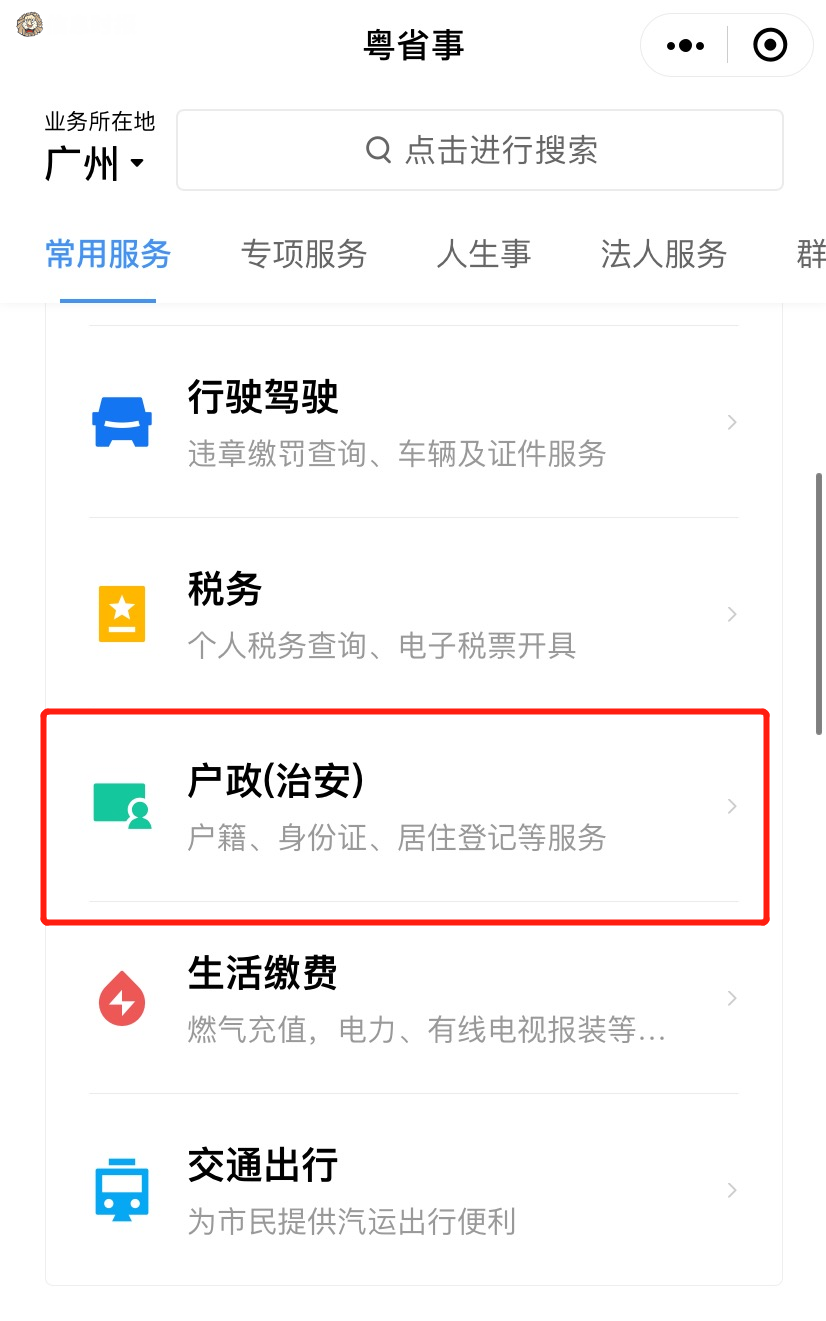Close the mini program with the circle icon
The width and height of the screenshot is (826, 1321).
(770, 45)
